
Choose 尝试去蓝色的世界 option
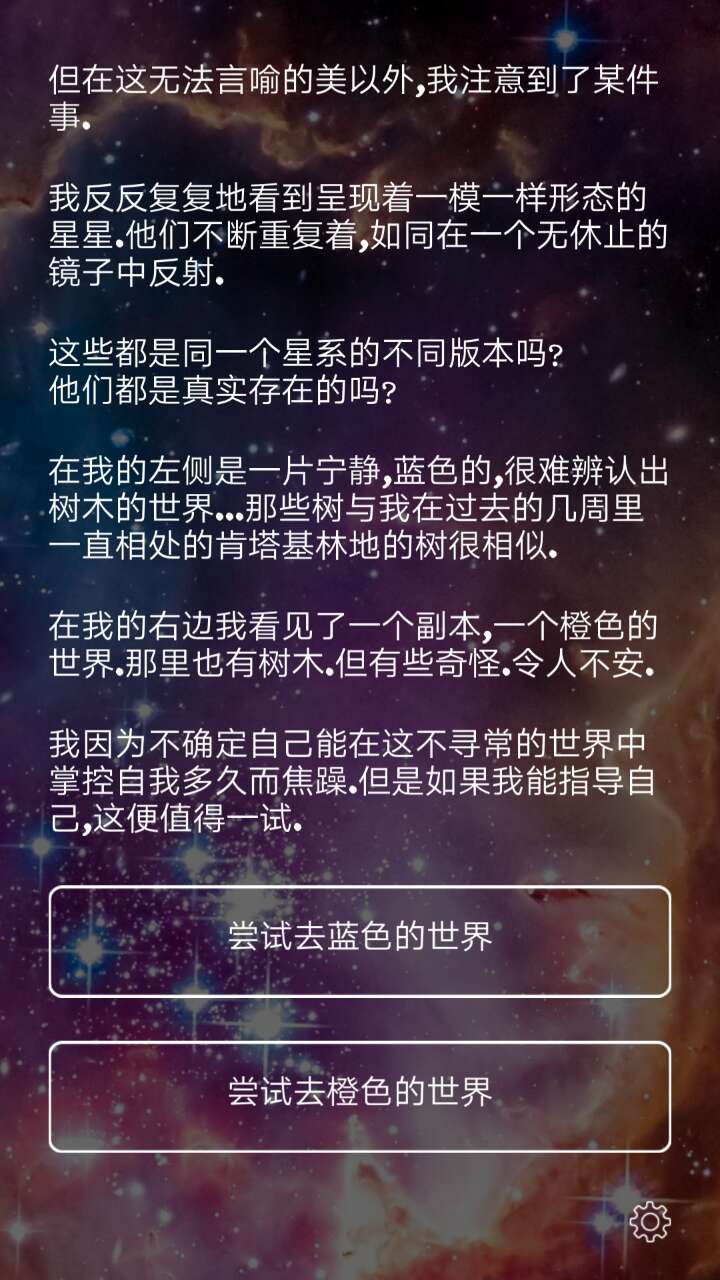coord(360,941)
